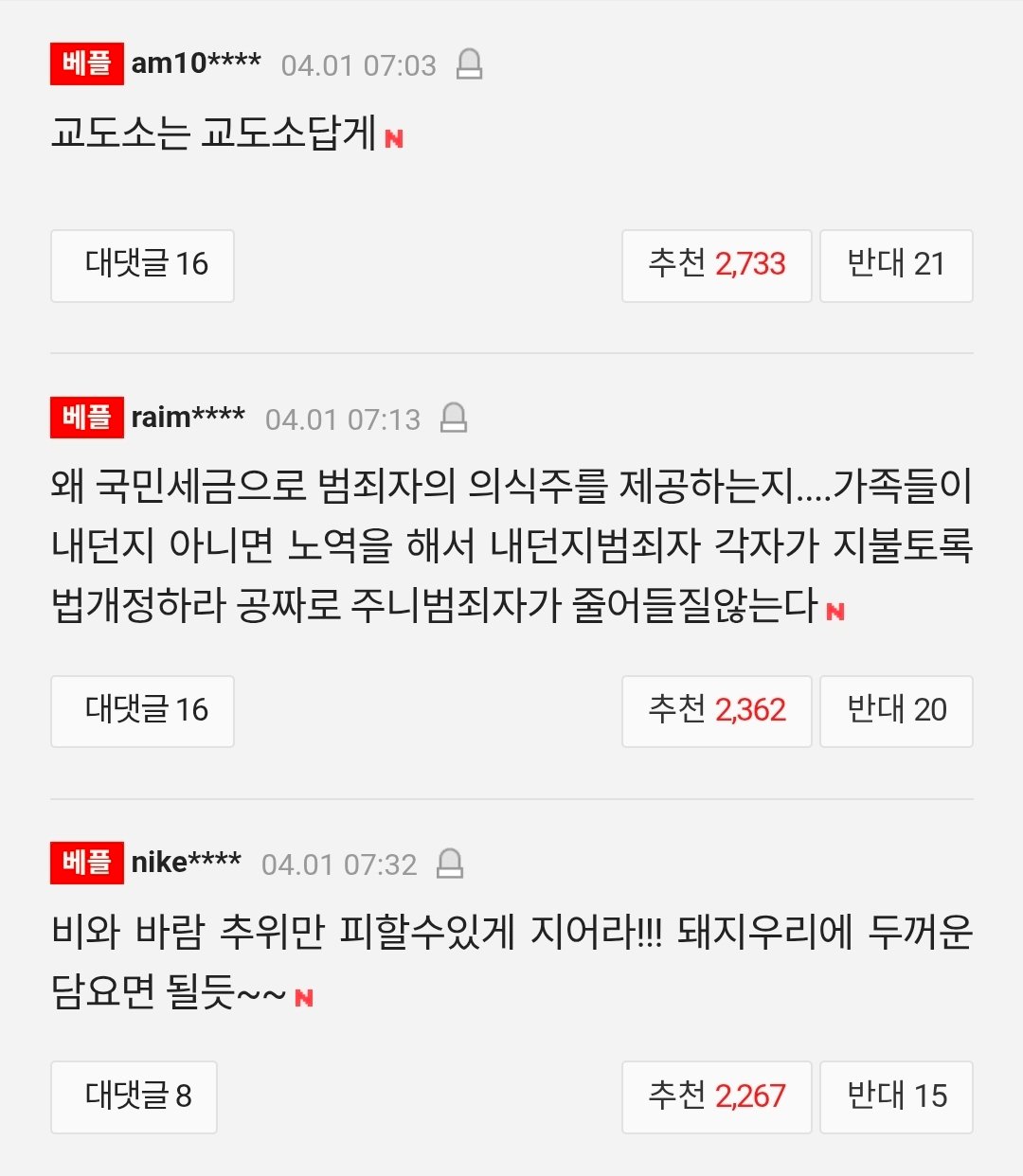Downvote nike****'s comment (반대 15)
The height and width of the screenshot is (1176, 1023).
[x=895, y=1096]
